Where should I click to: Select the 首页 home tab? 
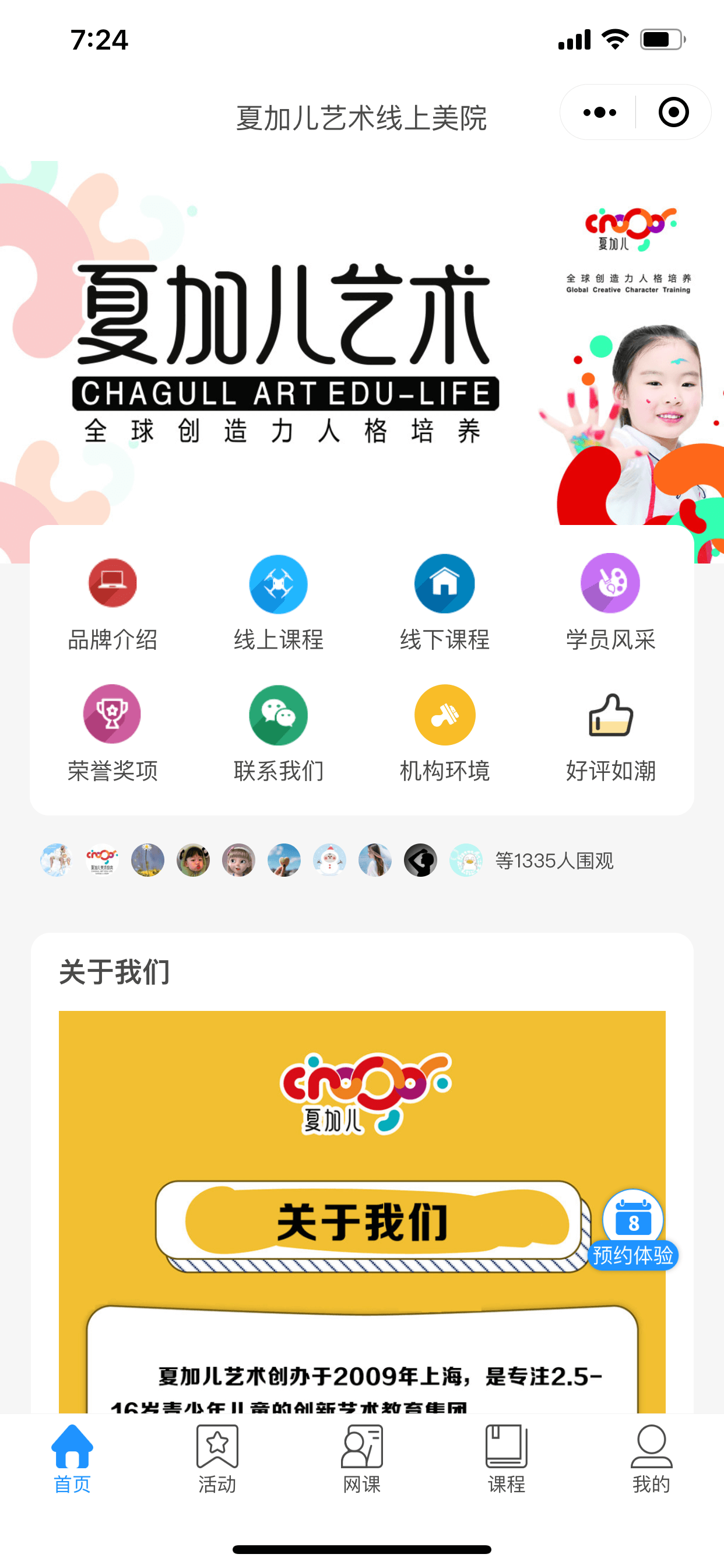pyautogui.click(x=72, y=1459)
